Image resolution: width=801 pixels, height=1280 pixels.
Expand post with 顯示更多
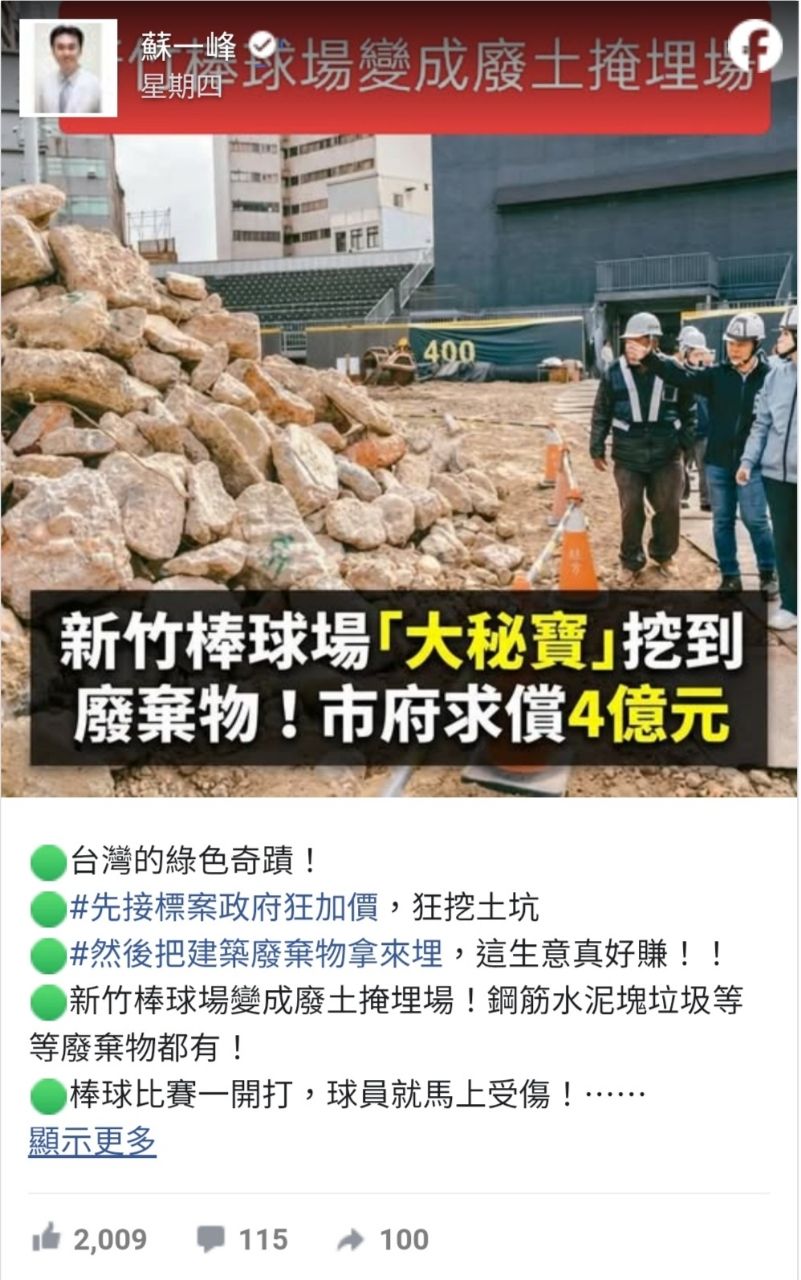[92, 1141]
